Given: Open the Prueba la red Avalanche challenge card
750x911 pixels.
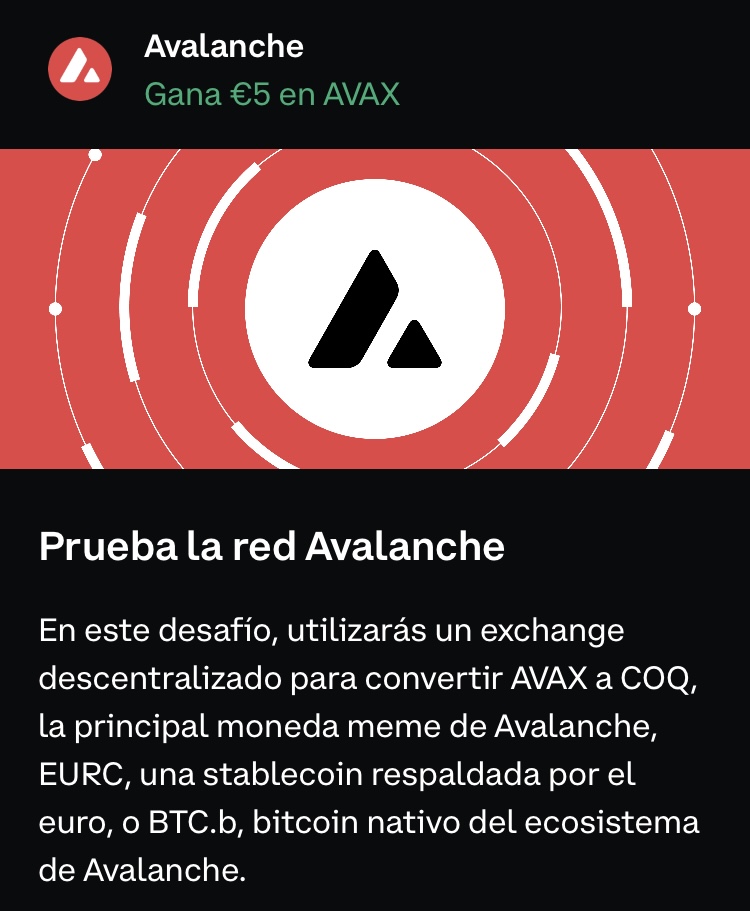Looking at the screenshot, I should 272,547.
